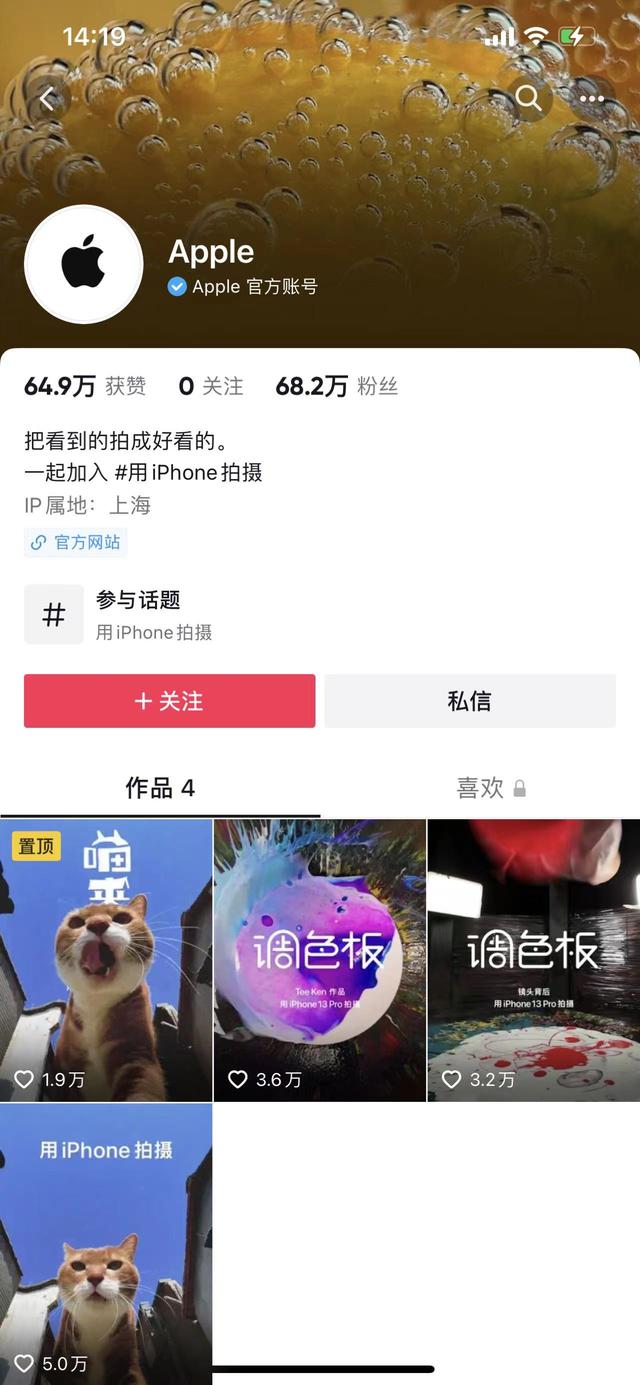The image size is (640, 1385).
Task: Follow Apple with the red 关注 button
Action: 170,701
